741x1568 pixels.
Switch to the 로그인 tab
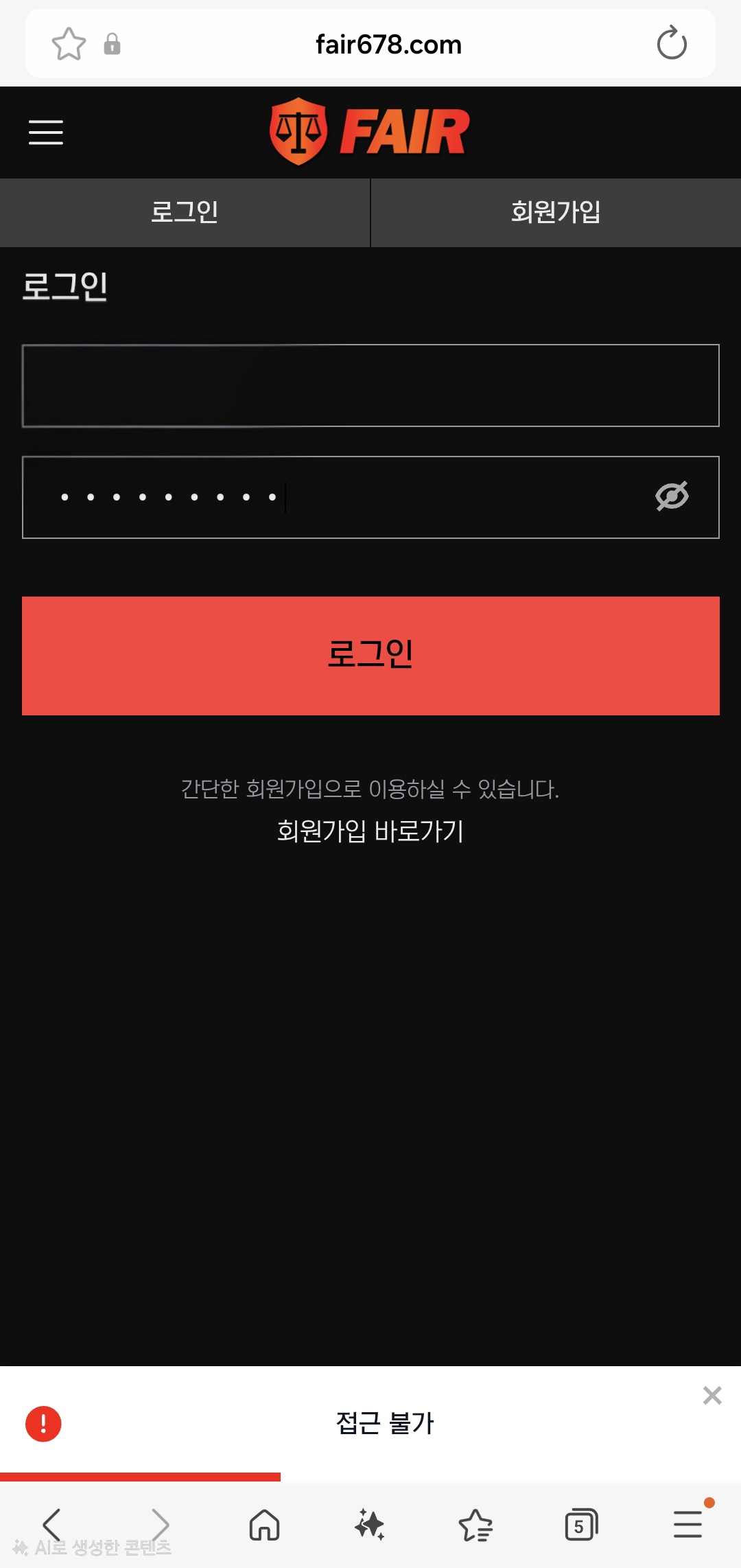[185, 212]
